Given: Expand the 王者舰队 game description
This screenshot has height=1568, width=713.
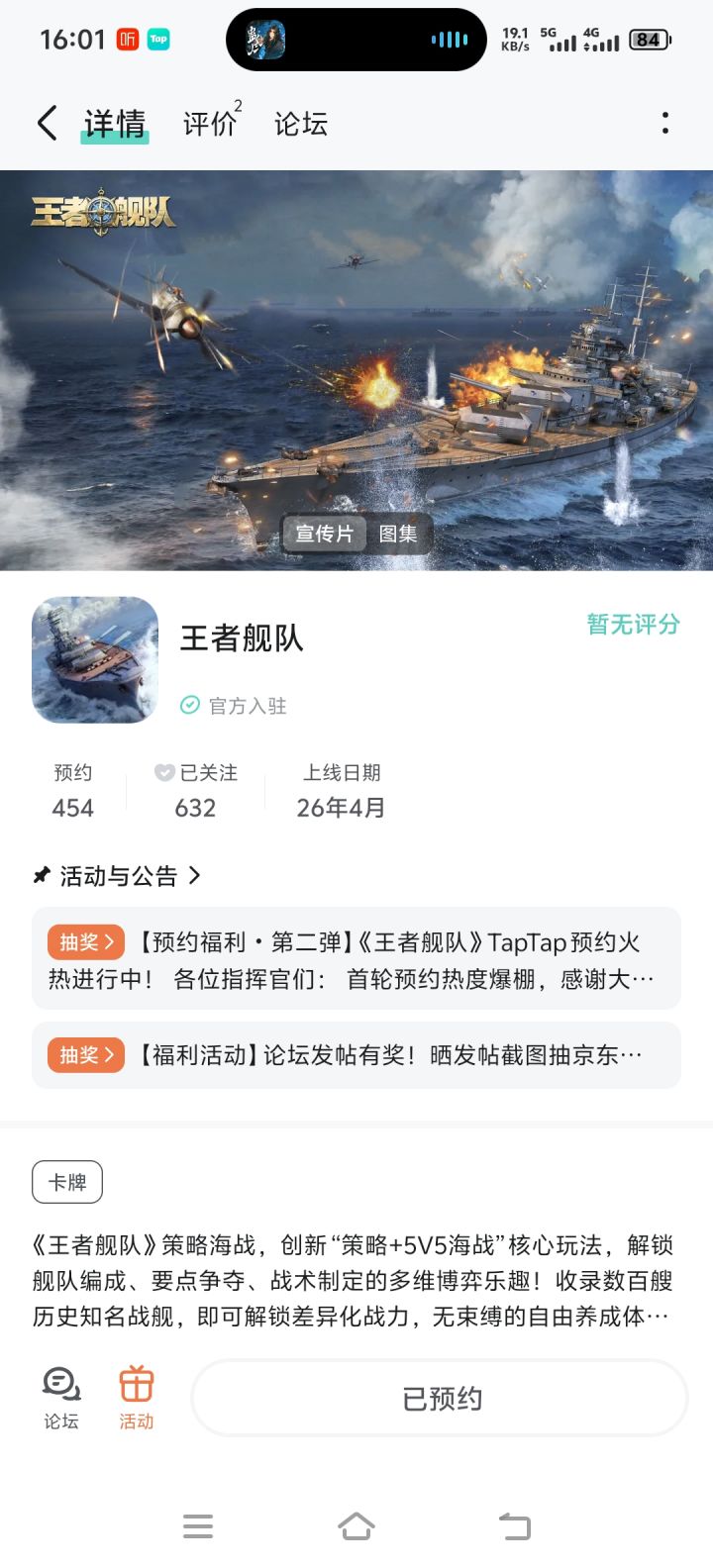Looking at the screenshot, I should [353, 1281].
